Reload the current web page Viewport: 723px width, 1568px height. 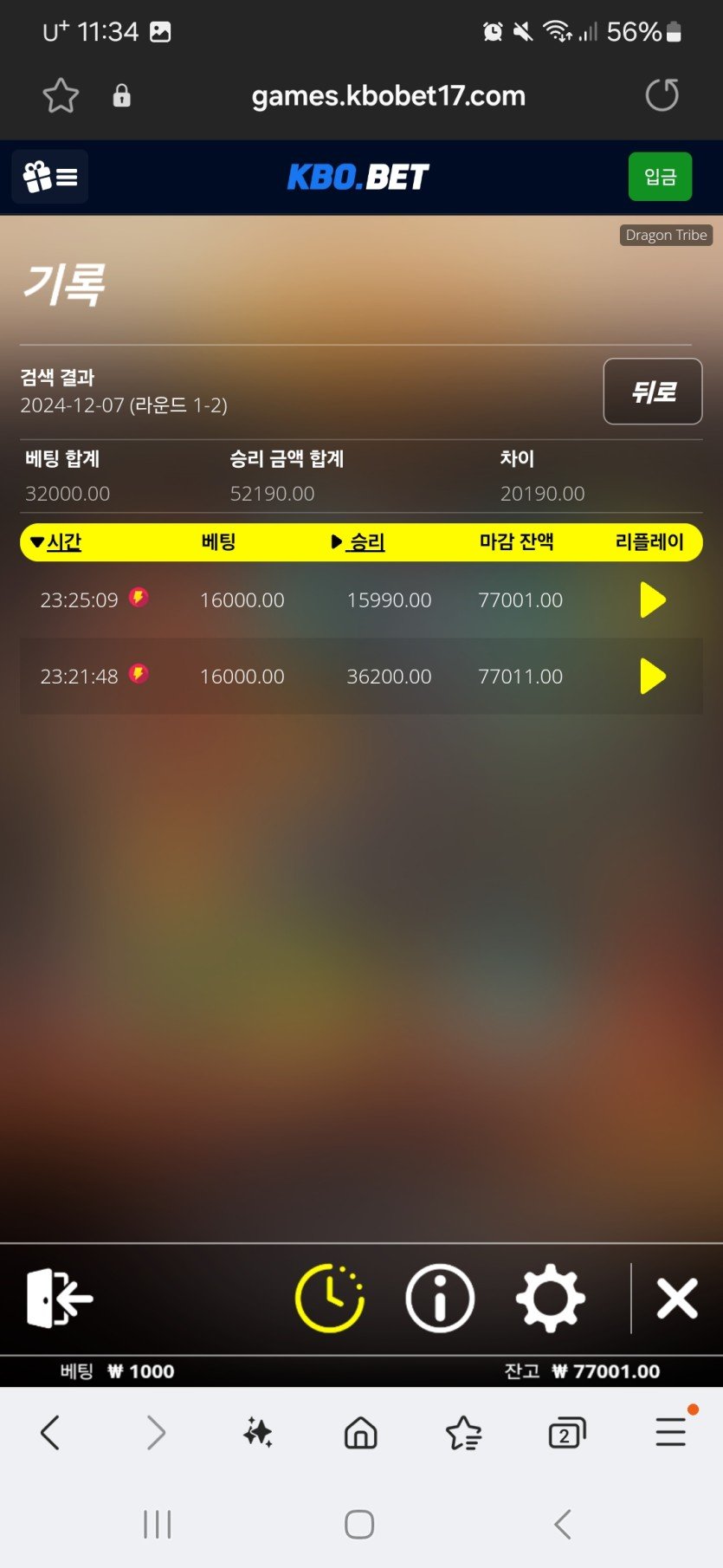[x=662, y=95]
